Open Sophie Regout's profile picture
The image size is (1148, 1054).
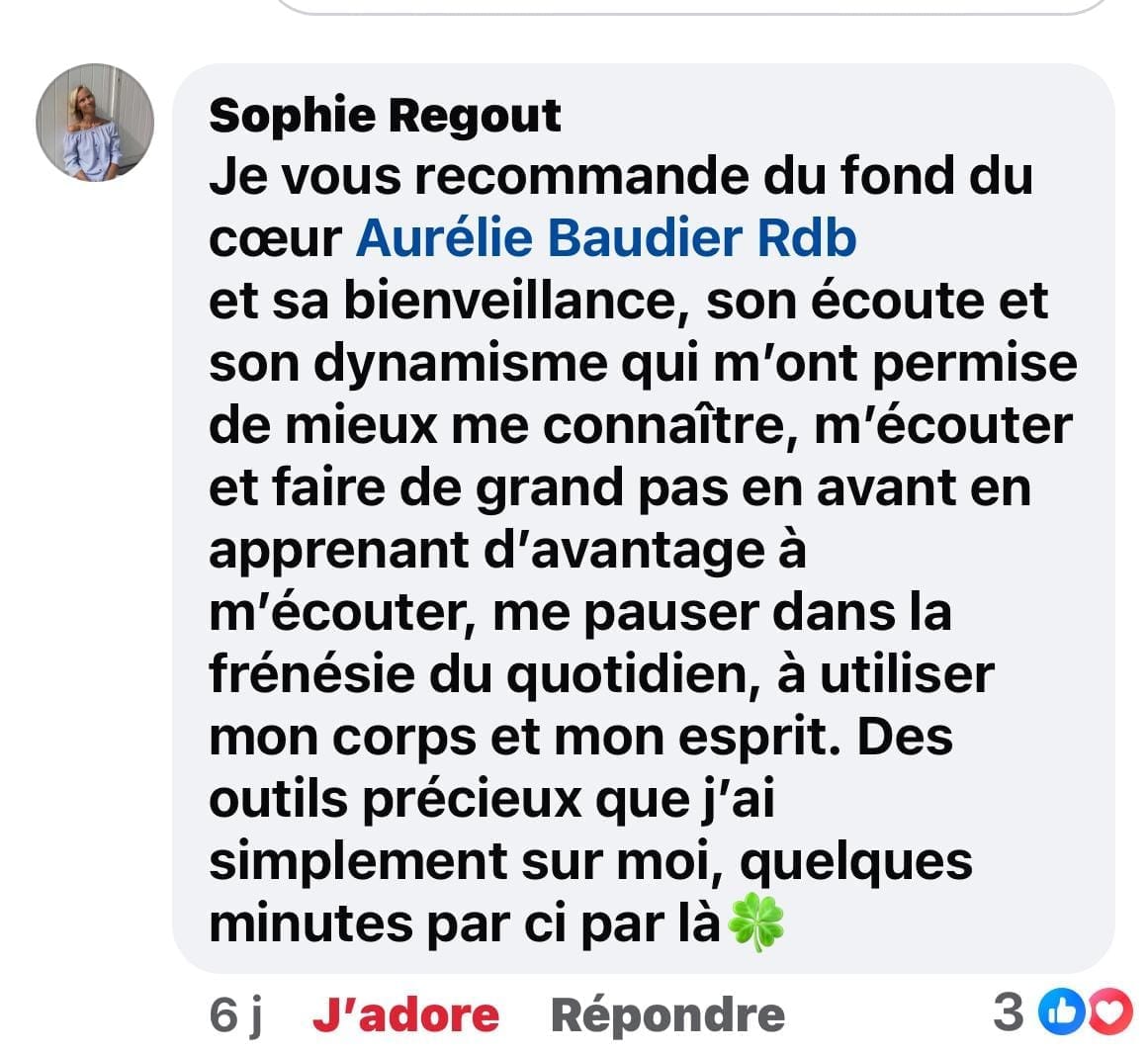click(x=95, y=123)
